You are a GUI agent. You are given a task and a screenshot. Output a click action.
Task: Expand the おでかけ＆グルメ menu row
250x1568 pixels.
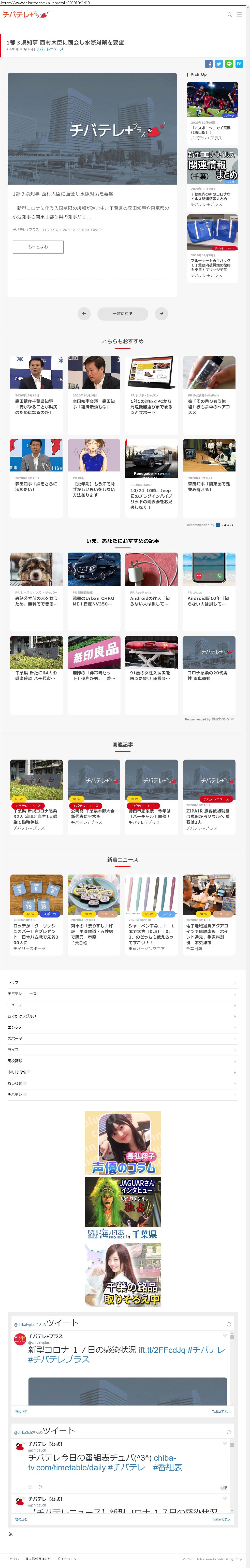click(x=122, y=1016)
